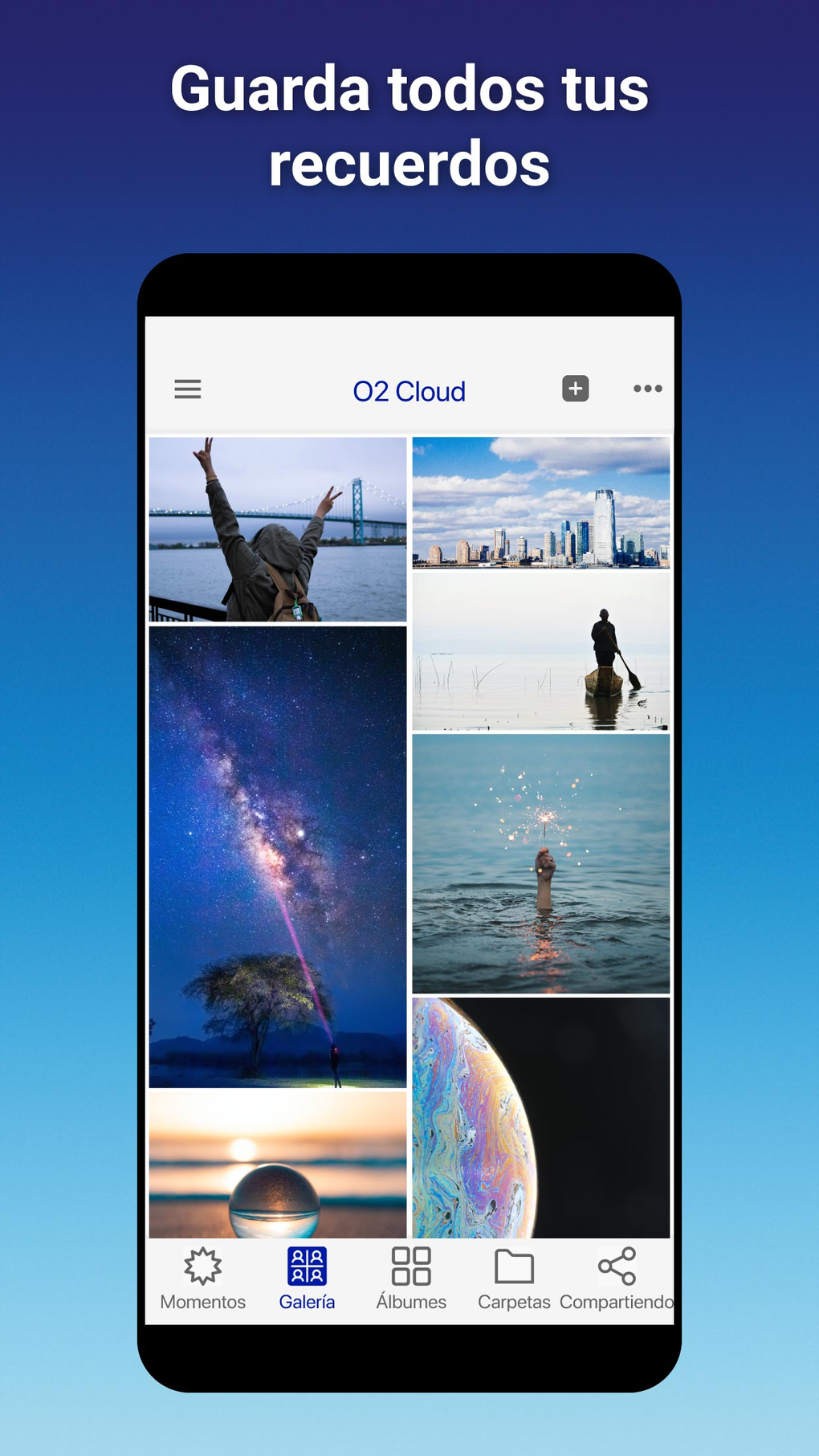Open the three-dot overflow menu

[647, 389]
